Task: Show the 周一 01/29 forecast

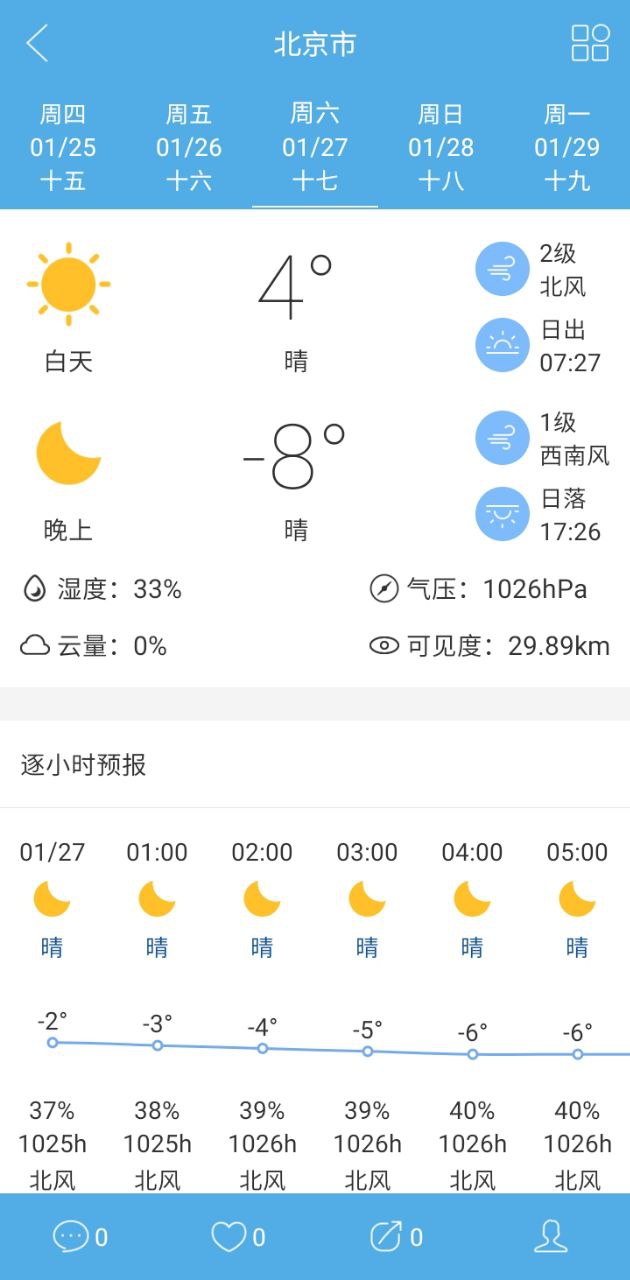Action: tap(567, 147)
